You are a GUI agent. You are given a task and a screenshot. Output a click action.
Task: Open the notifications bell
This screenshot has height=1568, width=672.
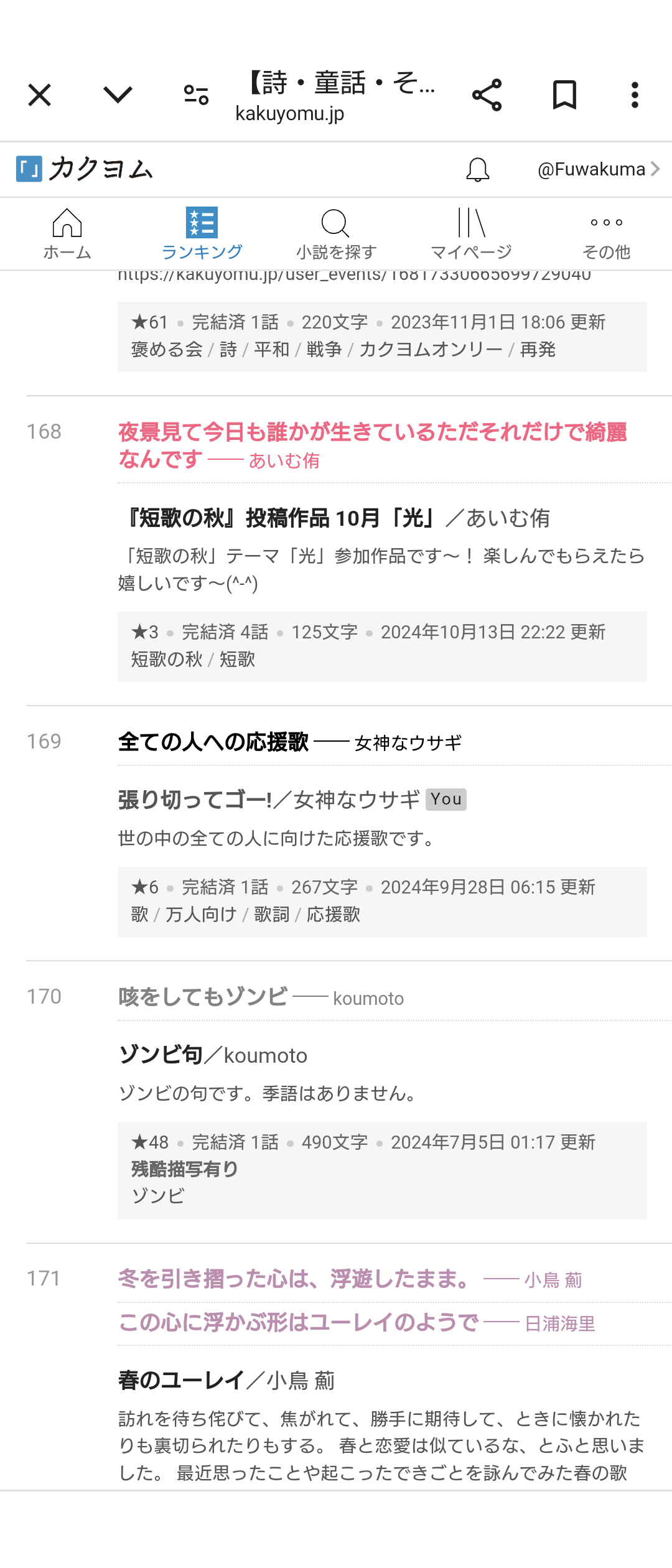click(478, 169)
